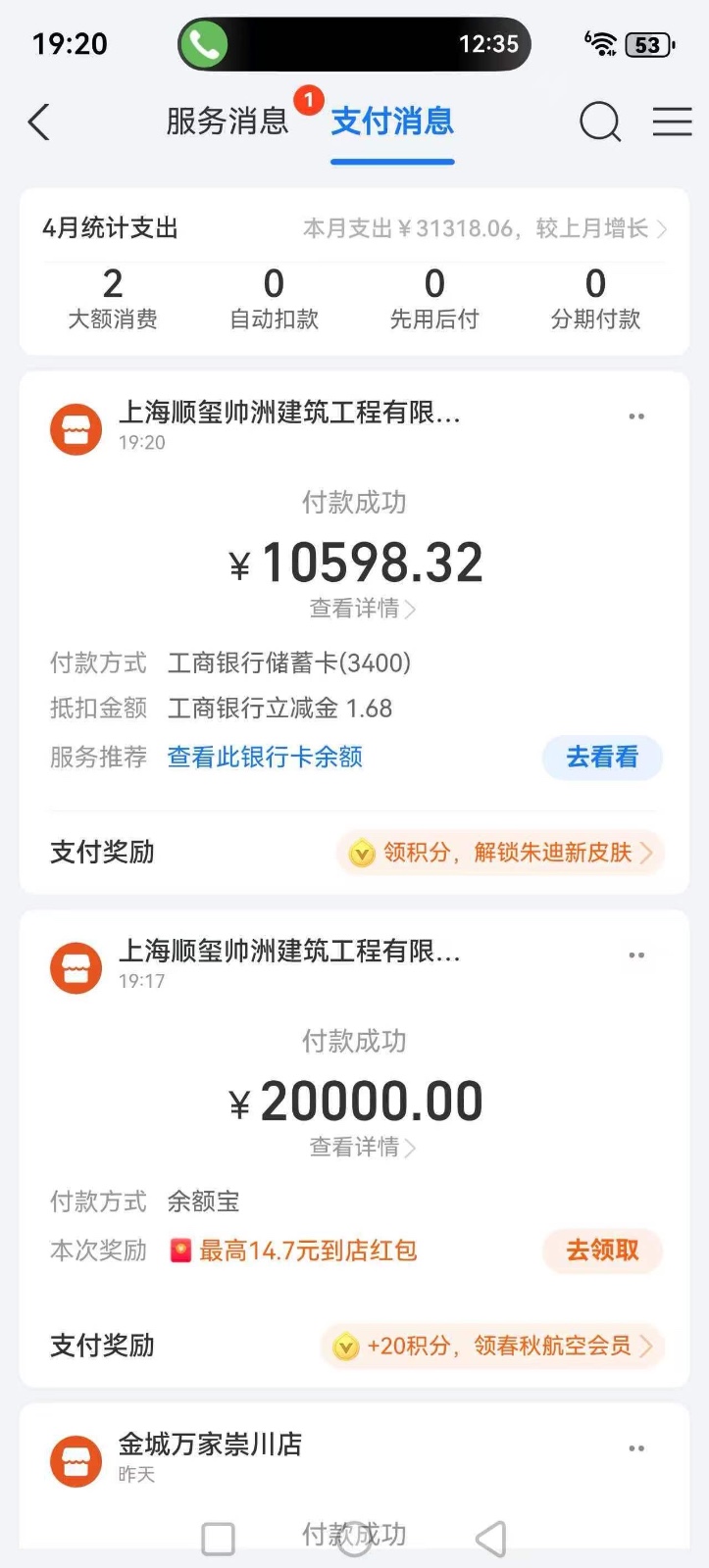Open +20积分，领春秋航空会员 reward
This screenshot has height=1568, width=709.
click(x=493, y=1346)
